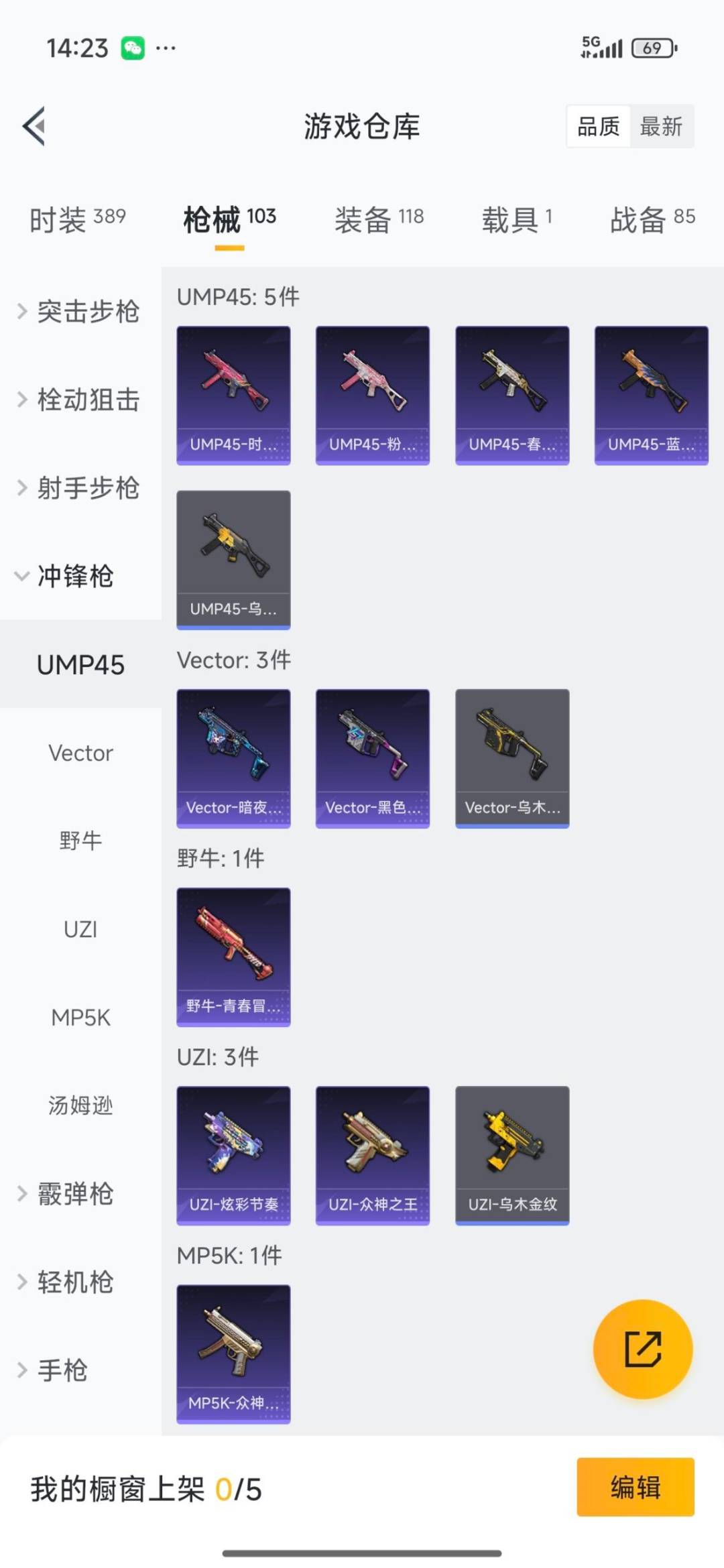Viewport: 724px width, 1568px height.
Task: Jump to 汤姆逊 subcategory
Action: (80, 1105)
